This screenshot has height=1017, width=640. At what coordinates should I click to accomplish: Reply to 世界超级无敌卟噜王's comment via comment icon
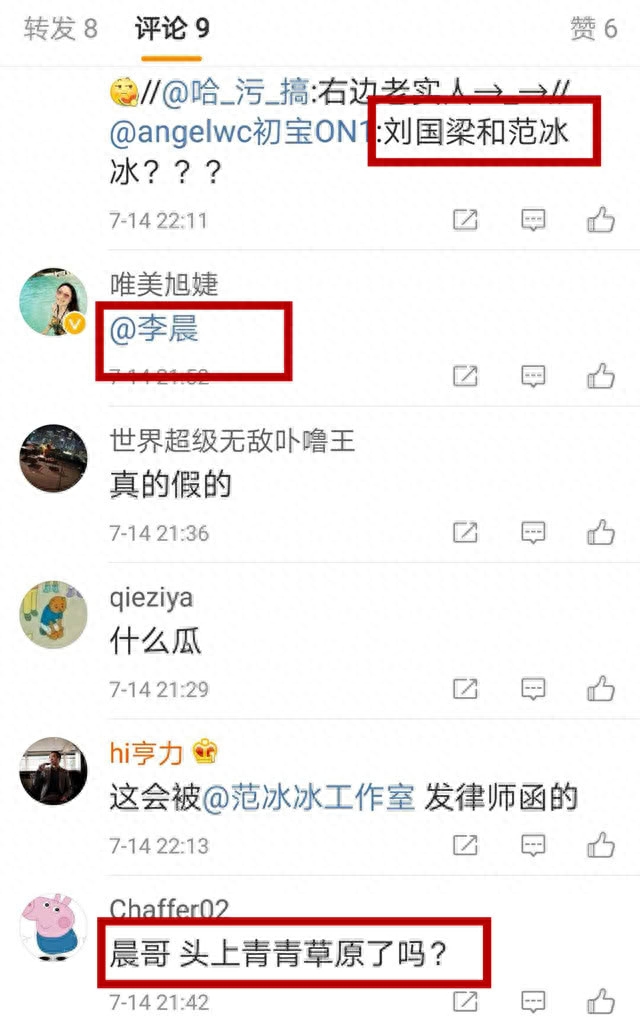click(x=533, y=533)
